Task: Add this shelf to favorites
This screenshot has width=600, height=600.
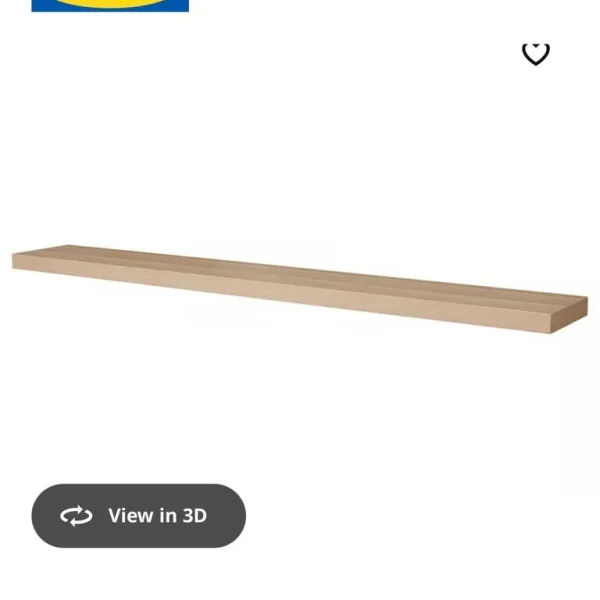Action: [x=536, y=53]
